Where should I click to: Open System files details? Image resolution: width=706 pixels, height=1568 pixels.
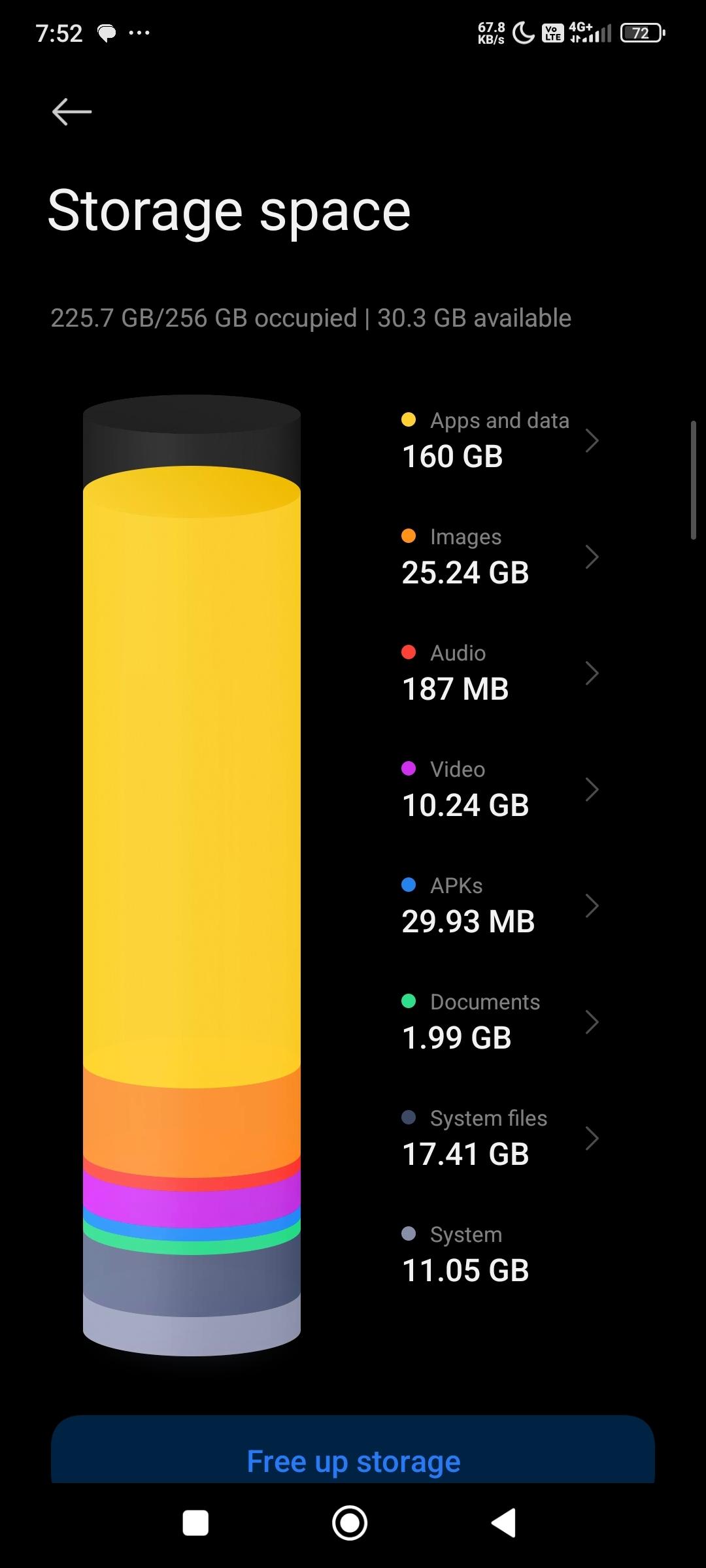tap(500, 1138)
